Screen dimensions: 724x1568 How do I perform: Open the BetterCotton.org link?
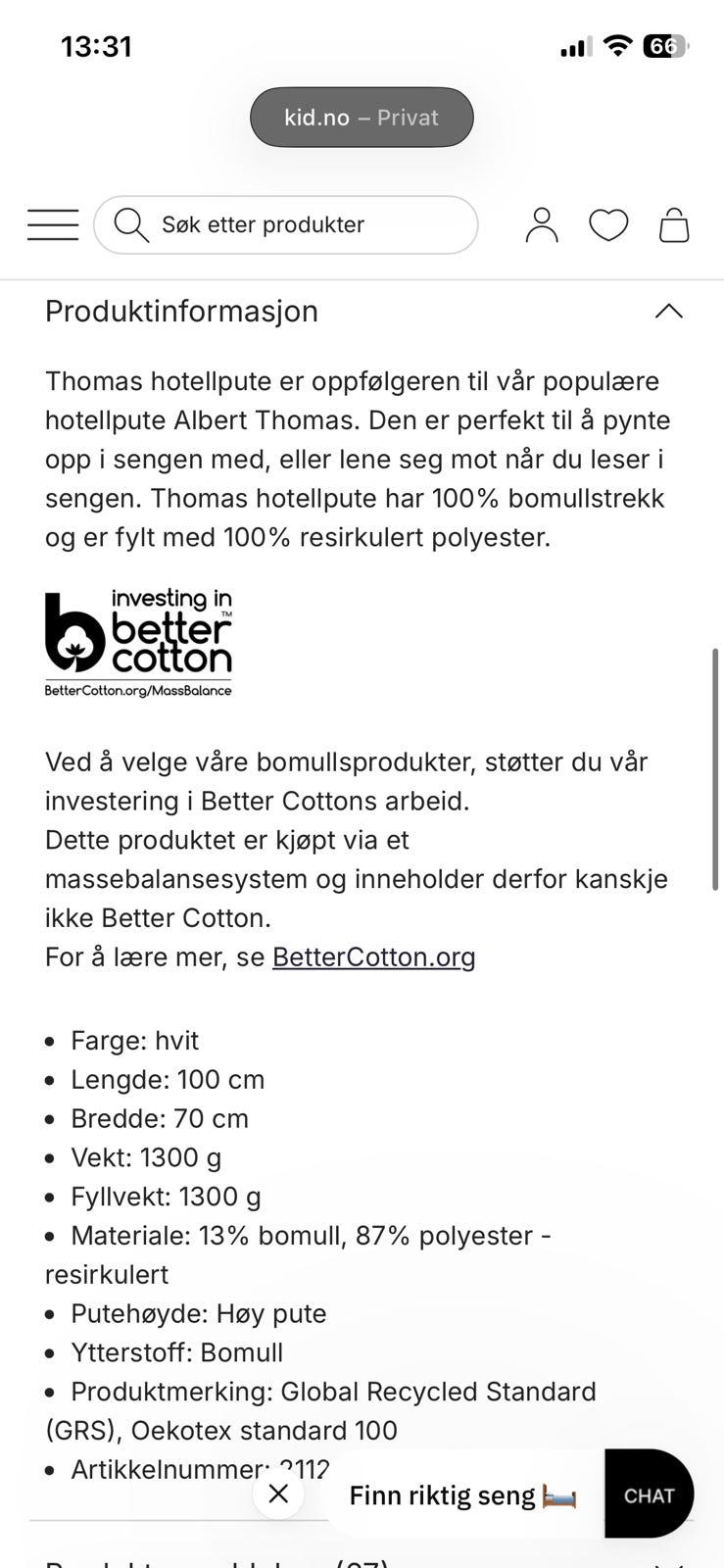[373, 956]
